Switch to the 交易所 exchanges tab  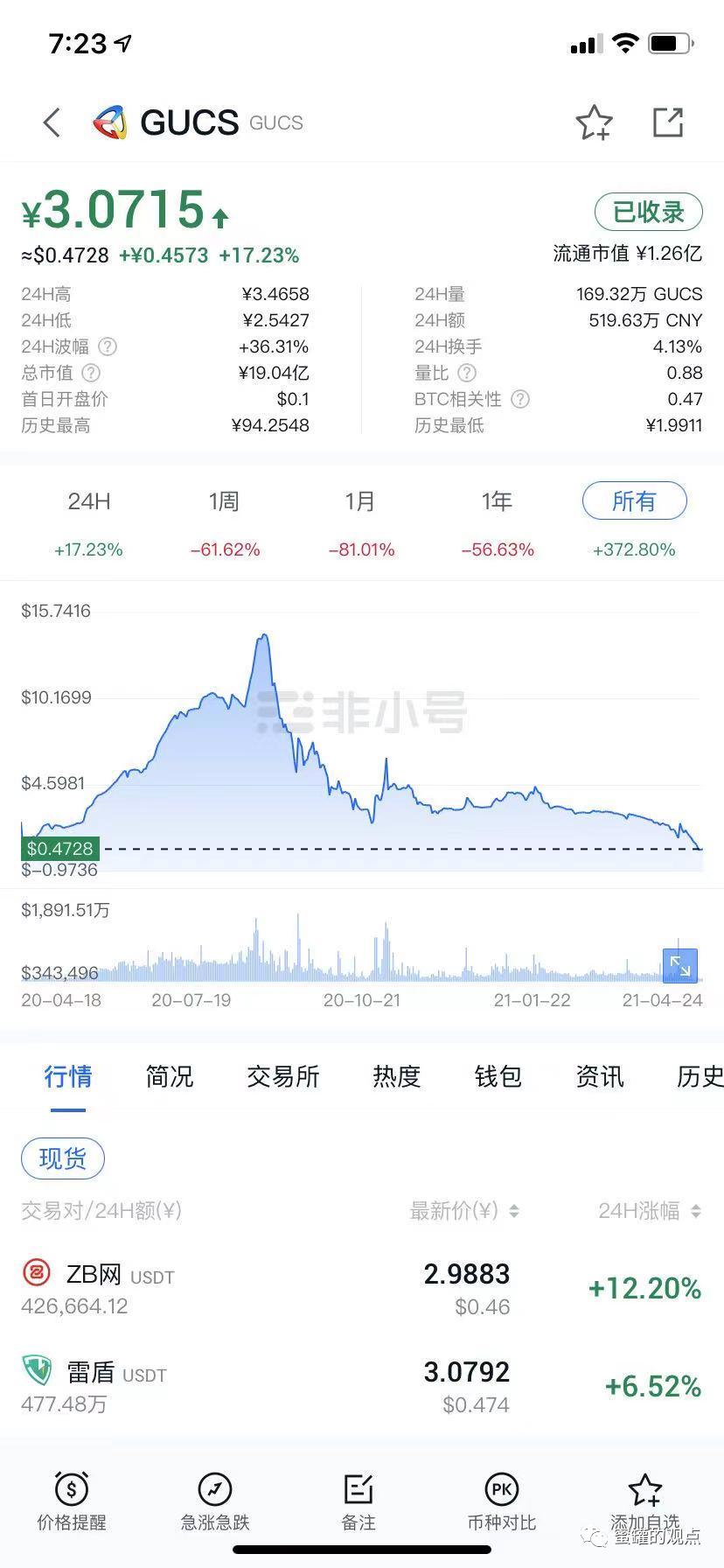(282, 1077)
